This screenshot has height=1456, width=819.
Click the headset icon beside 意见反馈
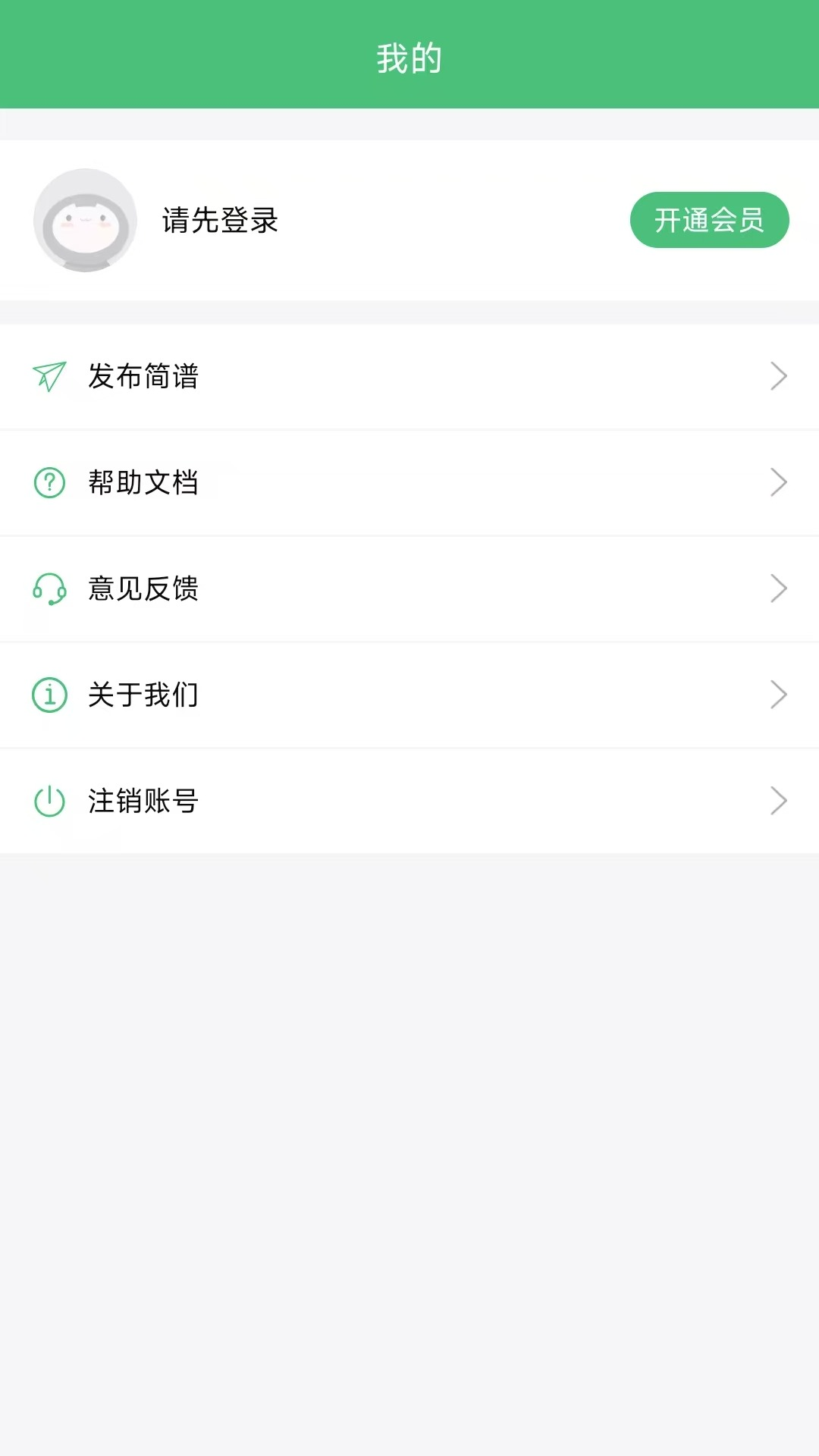tap(48, 588)
